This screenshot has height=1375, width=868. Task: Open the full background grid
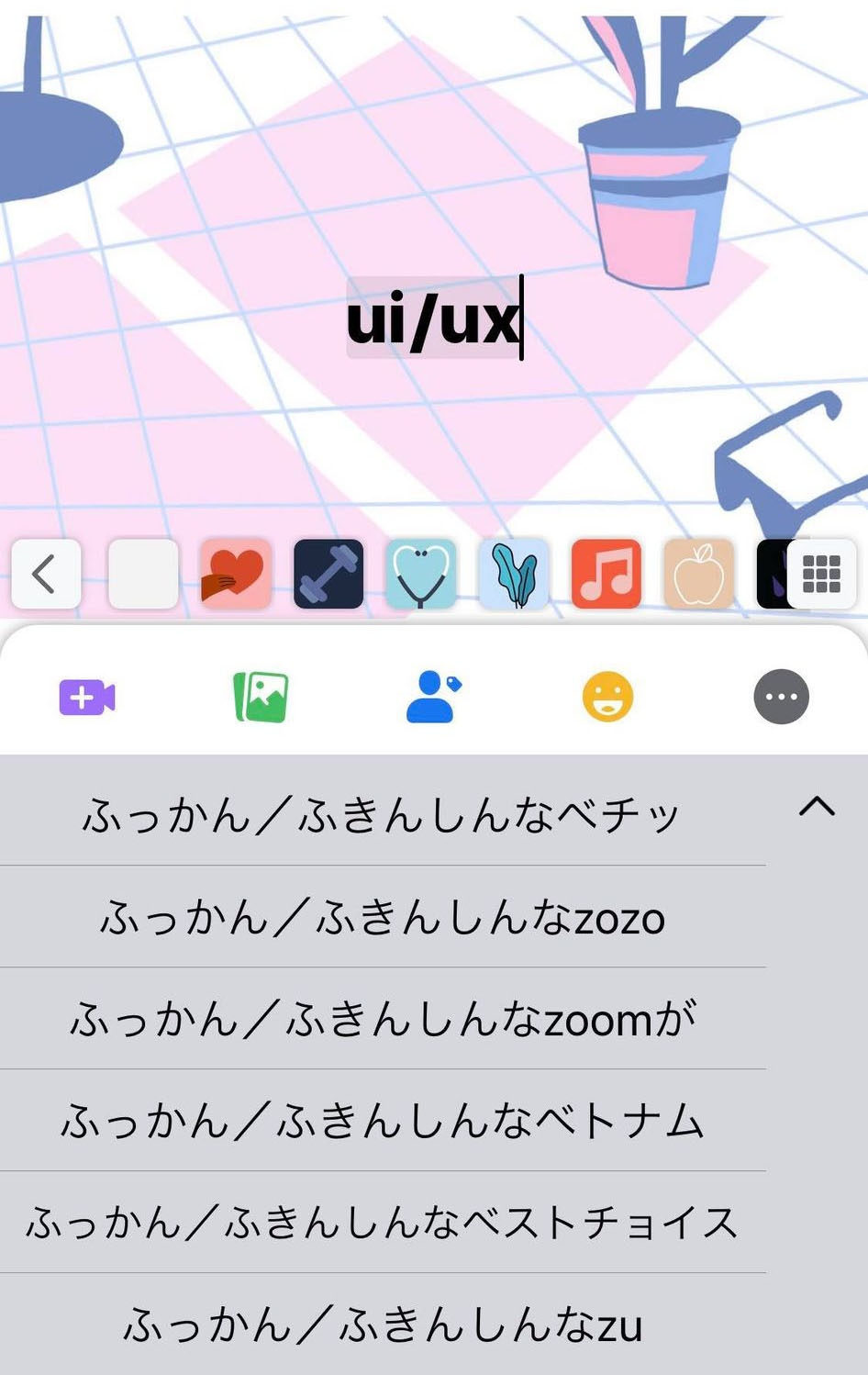[821, 575]
